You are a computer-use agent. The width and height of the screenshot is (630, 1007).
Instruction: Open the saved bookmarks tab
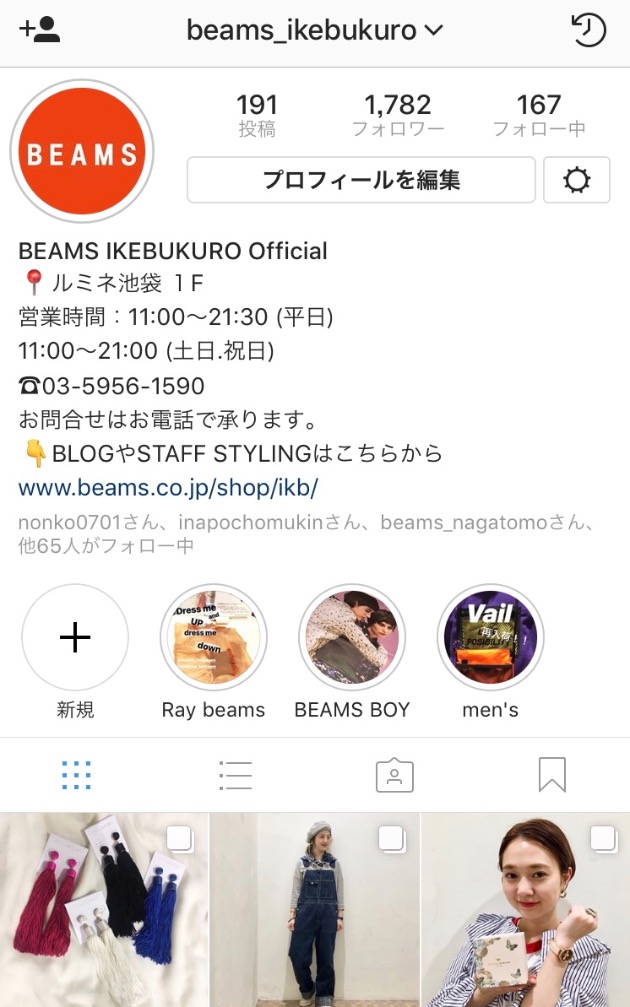click(552, 775)
